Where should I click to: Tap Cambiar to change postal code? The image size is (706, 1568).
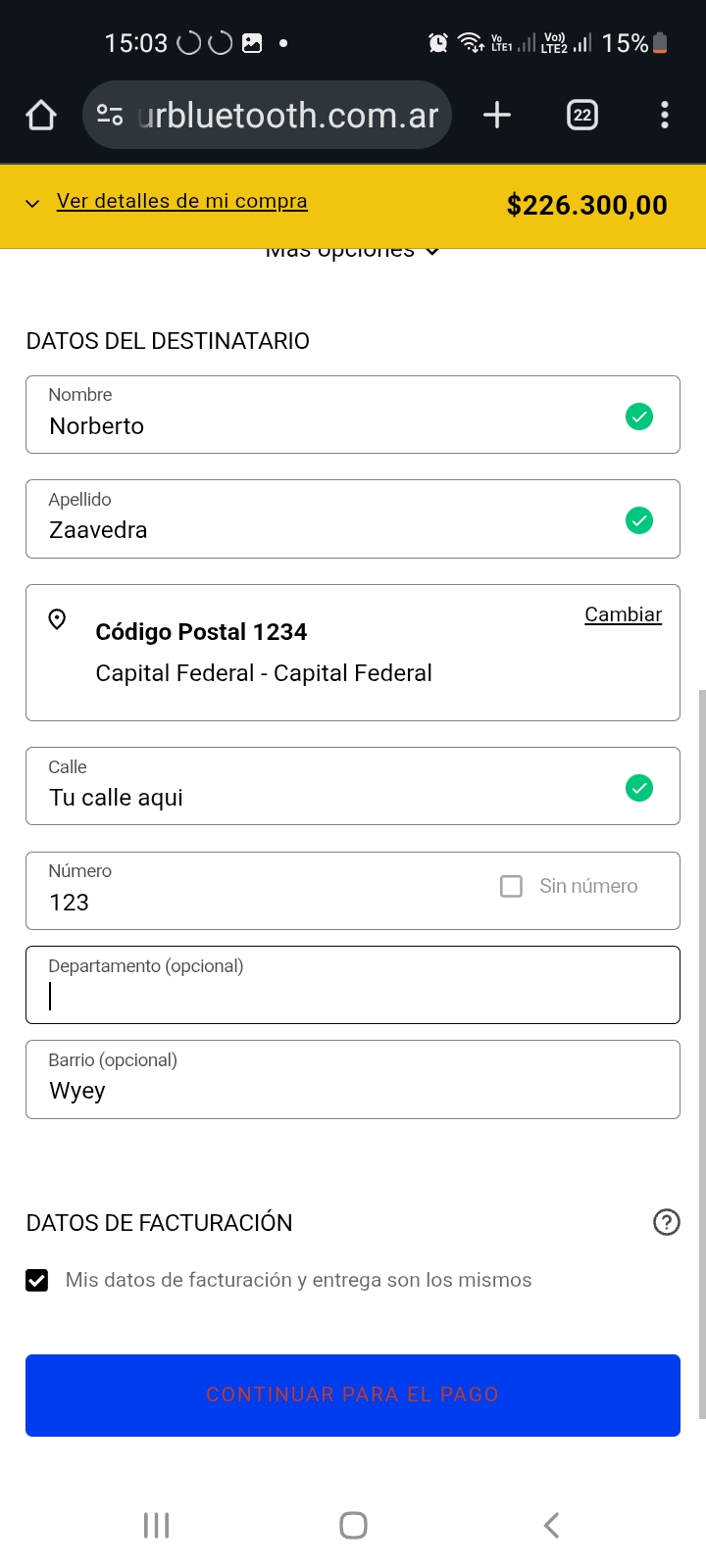click(623, 614)
